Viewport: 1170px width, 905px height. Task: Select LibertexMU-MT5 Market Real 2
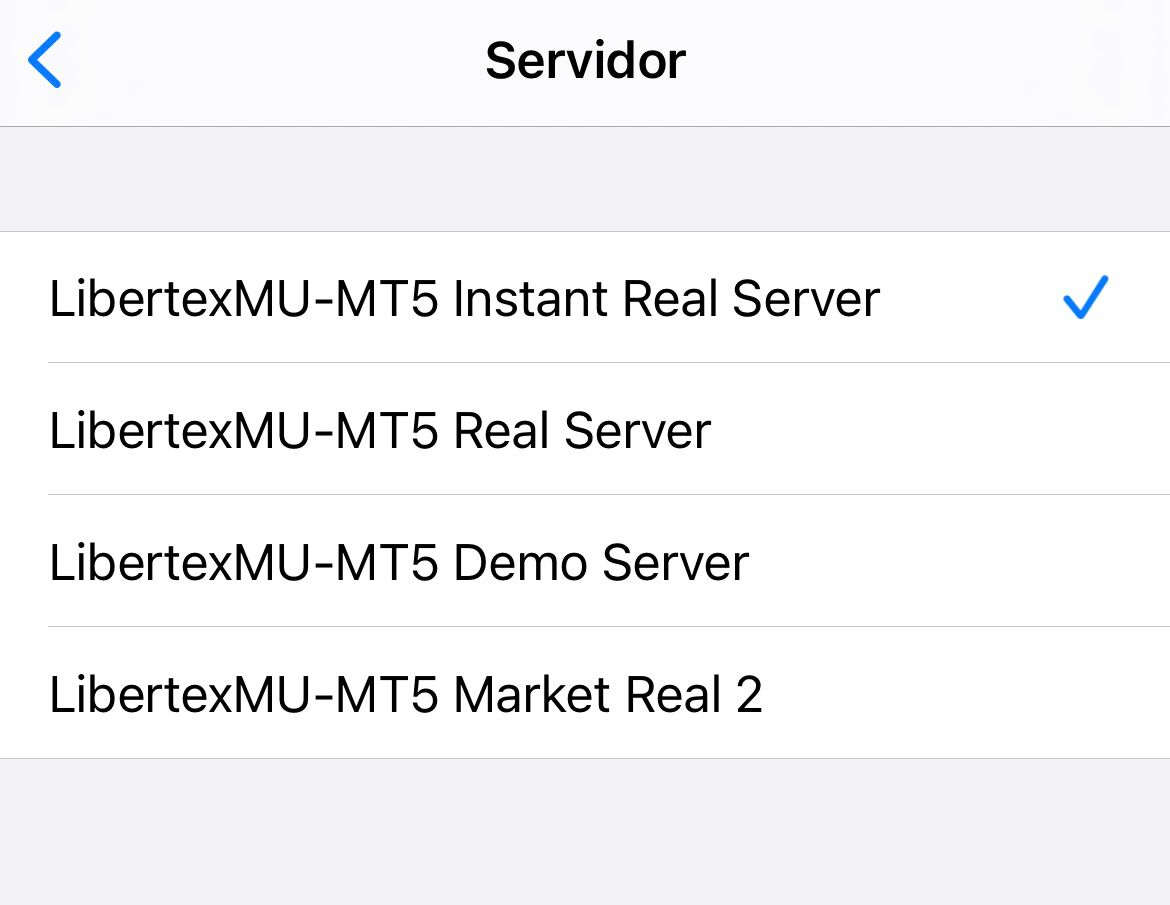pos(405,694)
